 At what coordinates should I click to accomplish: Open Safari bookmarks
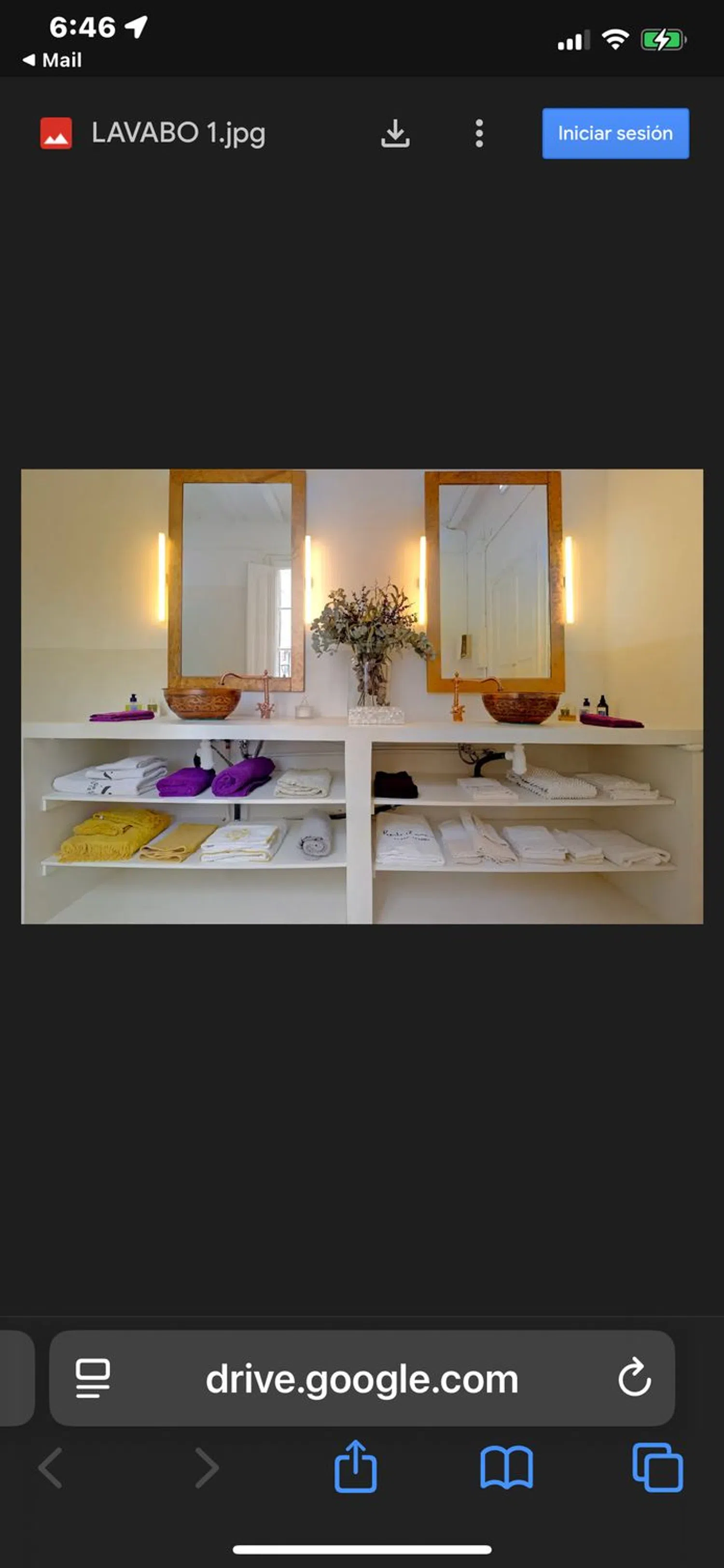pos(506,1468)
